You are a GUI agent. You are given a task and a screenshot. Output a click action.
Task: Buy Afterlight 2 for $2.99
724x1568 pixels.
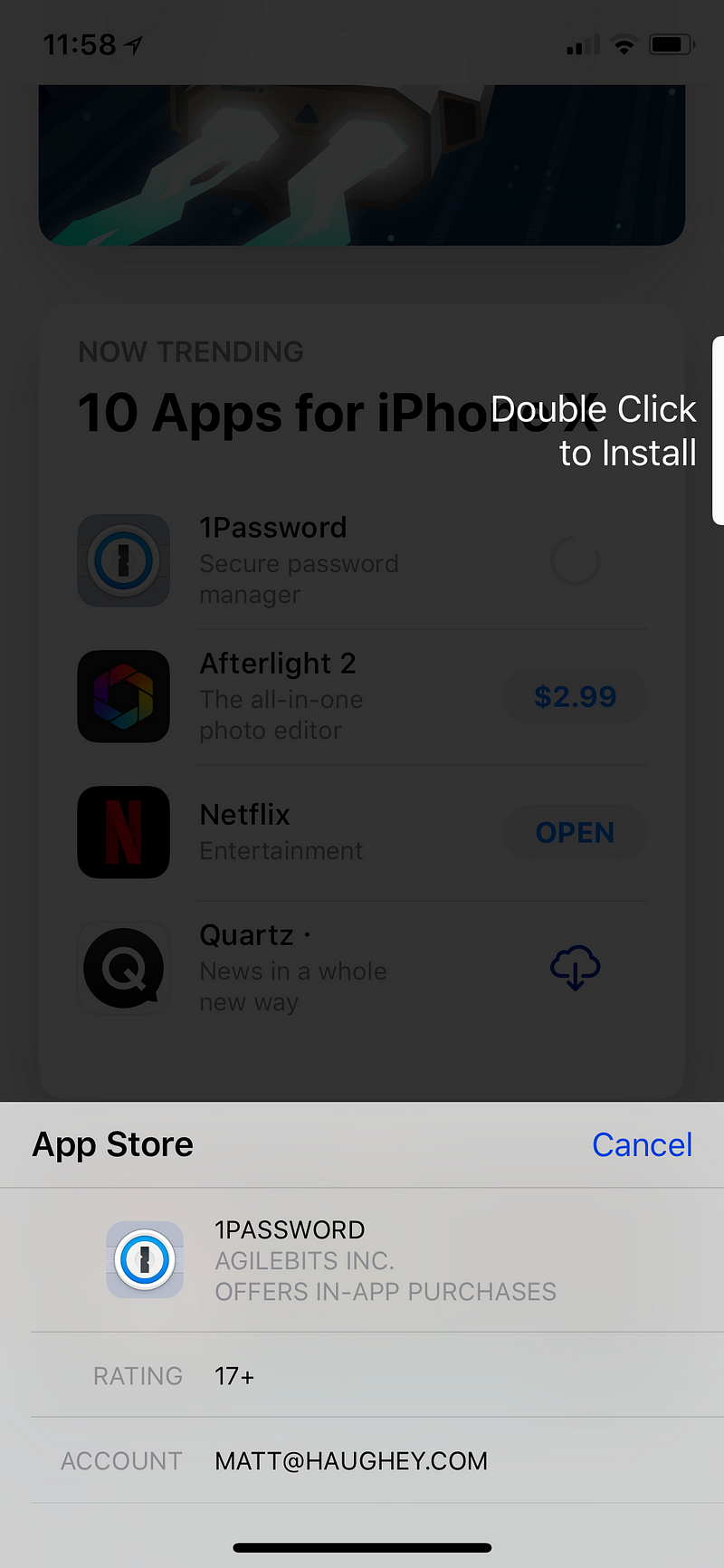point(575,696)
